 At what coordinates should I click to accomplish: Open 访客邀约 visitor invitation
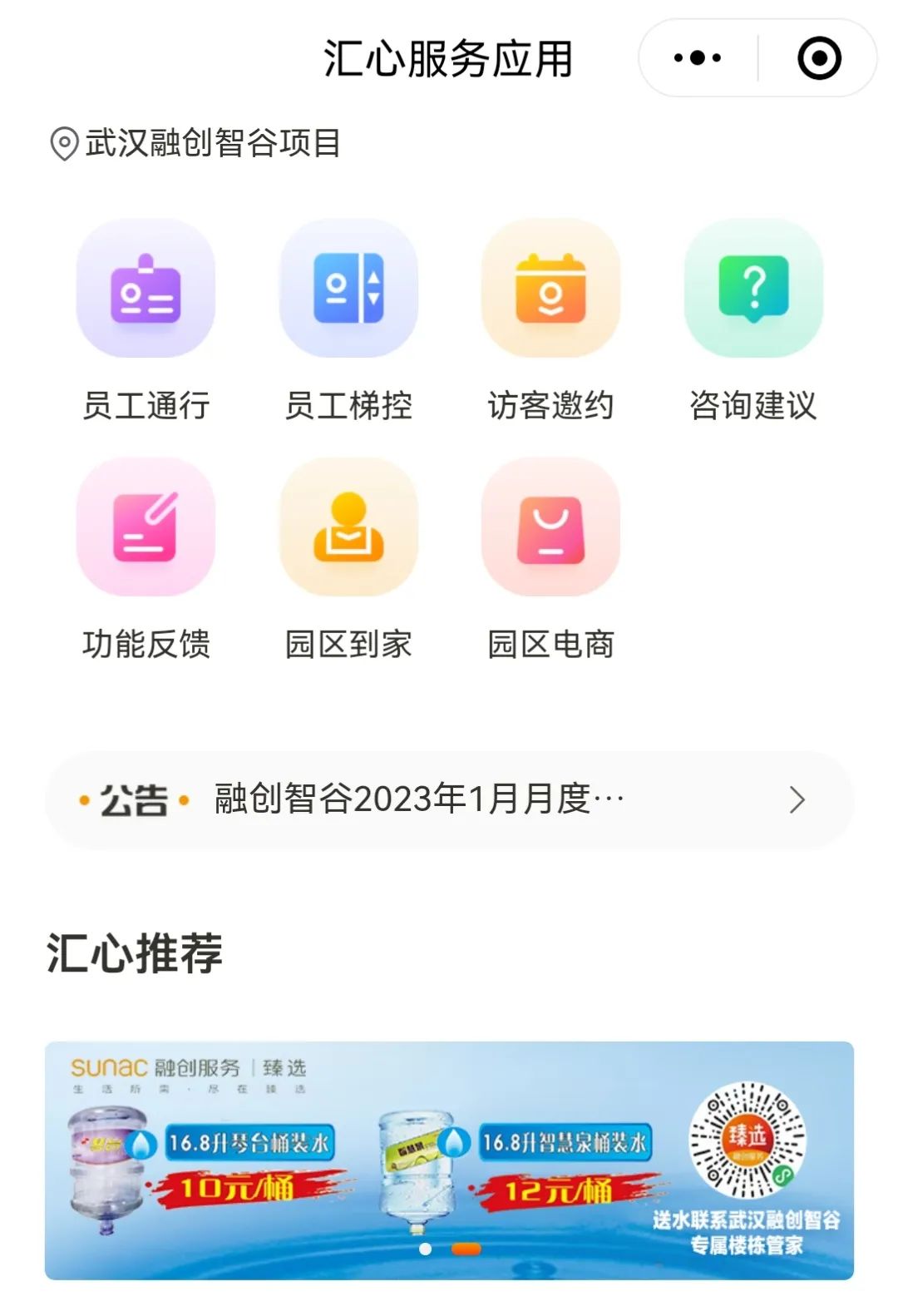[550, 289]
